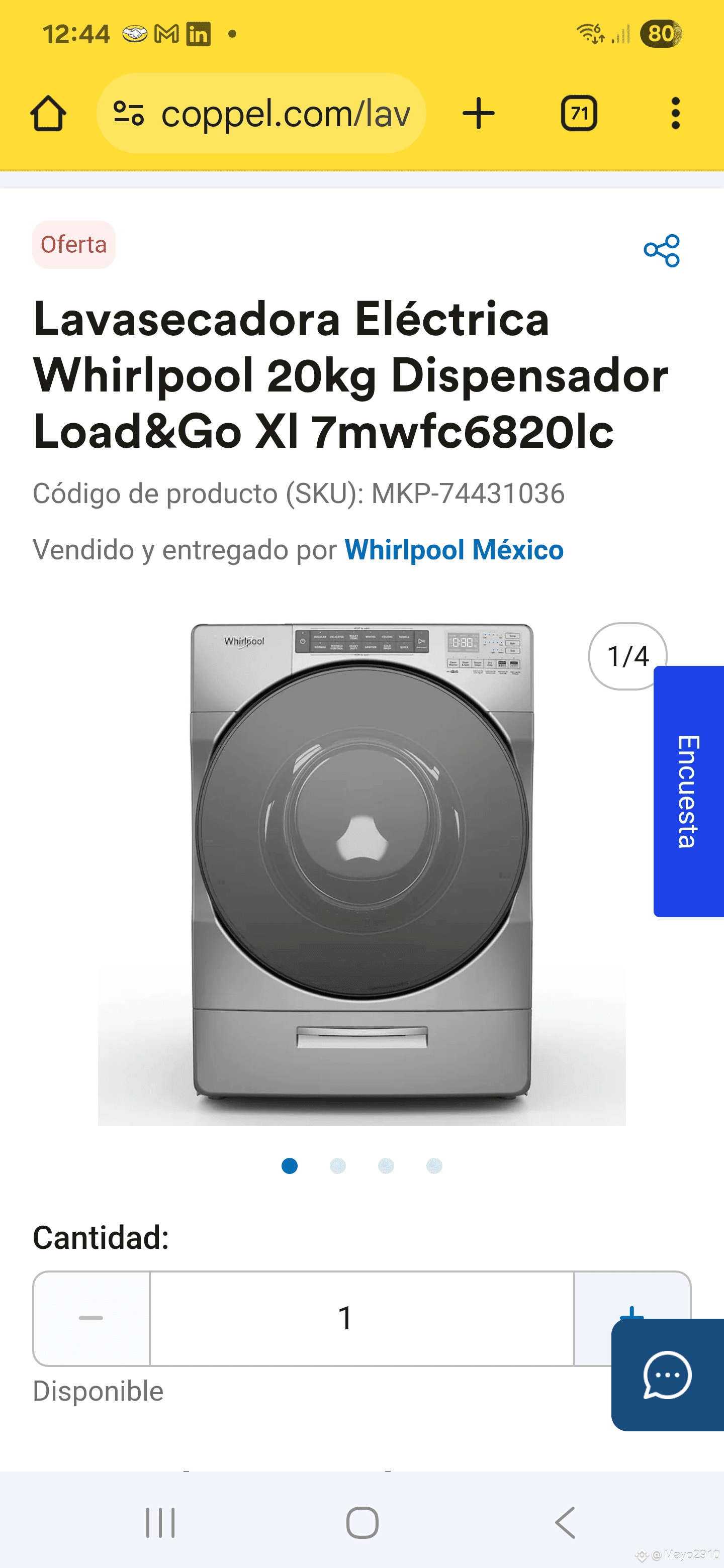Share this Whirlpool lavasecadora product
This screenshot has height=1568, width=724.
pyautogui.click(x=661, y=250)
